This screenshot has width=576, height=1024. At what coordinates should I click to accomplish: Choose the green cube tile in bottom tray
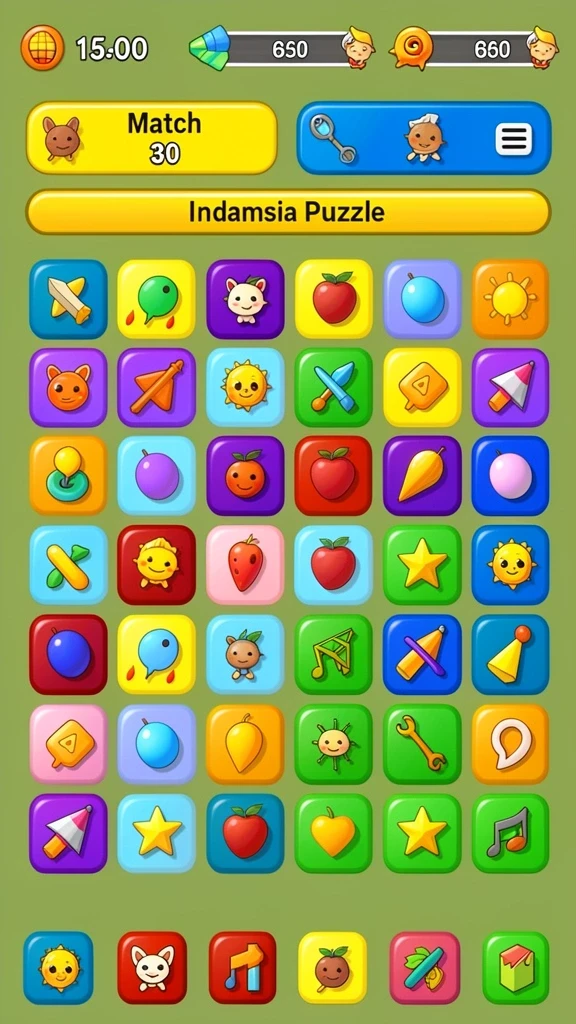tap(516, 967)
